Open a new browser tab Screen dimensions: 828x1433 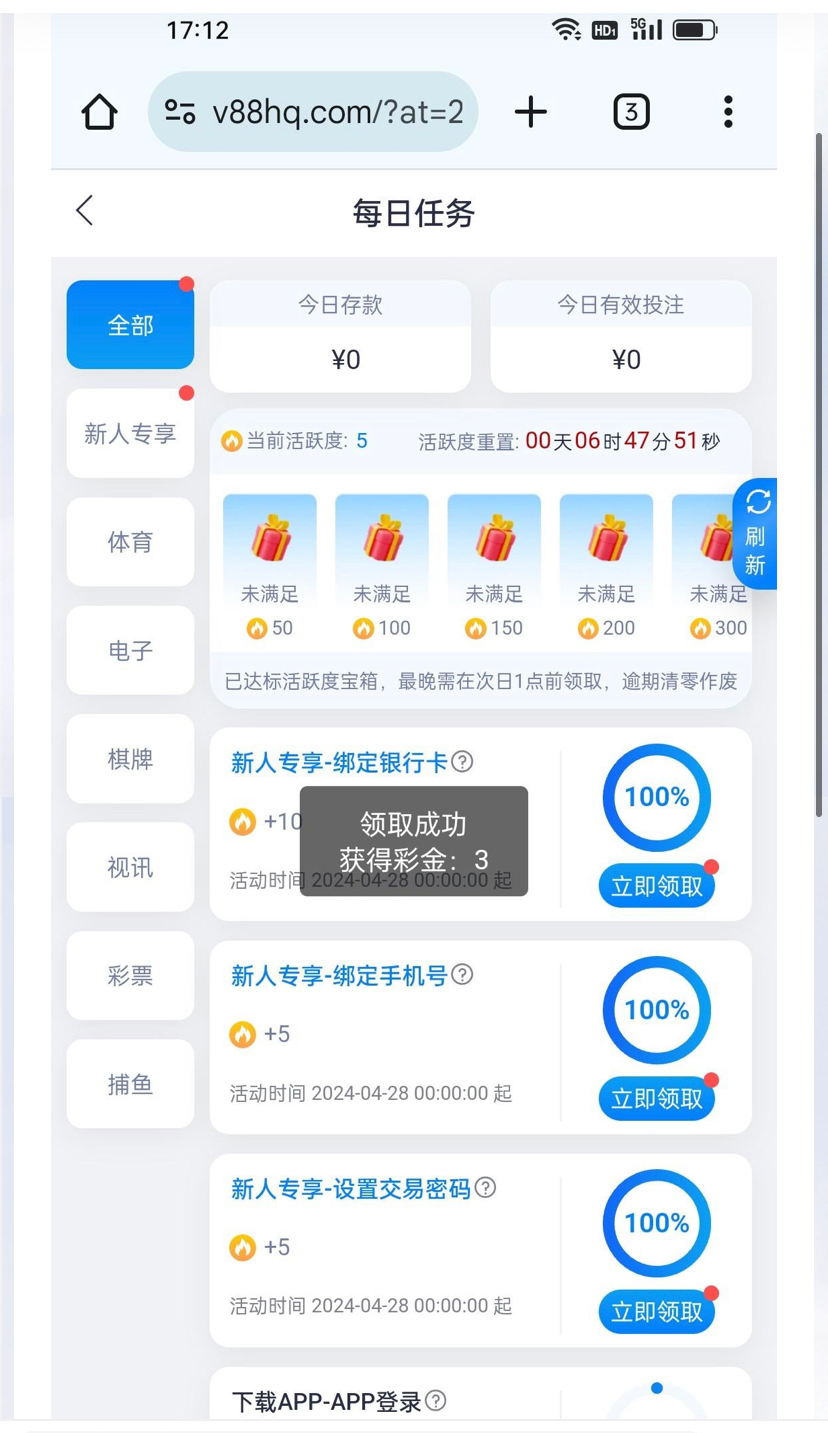click(531, 112)
